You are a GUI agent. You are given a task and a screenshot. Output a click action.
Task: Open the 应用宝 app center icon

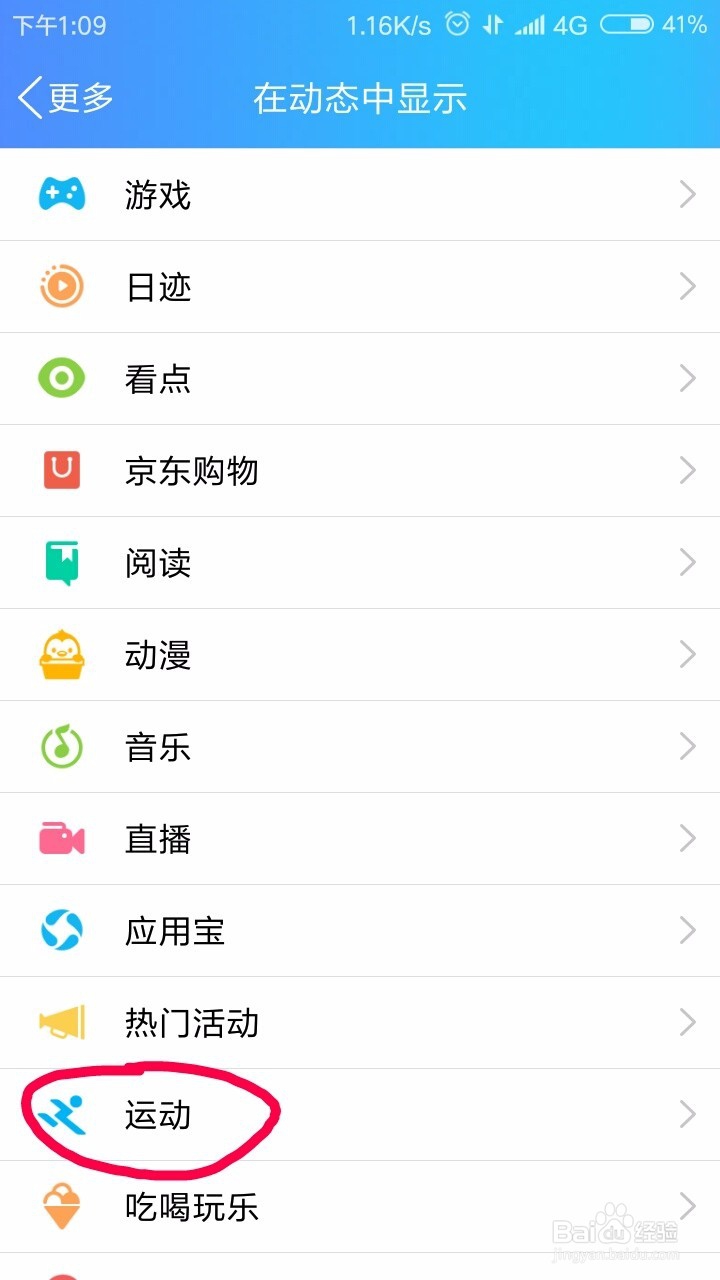[62, 931]
